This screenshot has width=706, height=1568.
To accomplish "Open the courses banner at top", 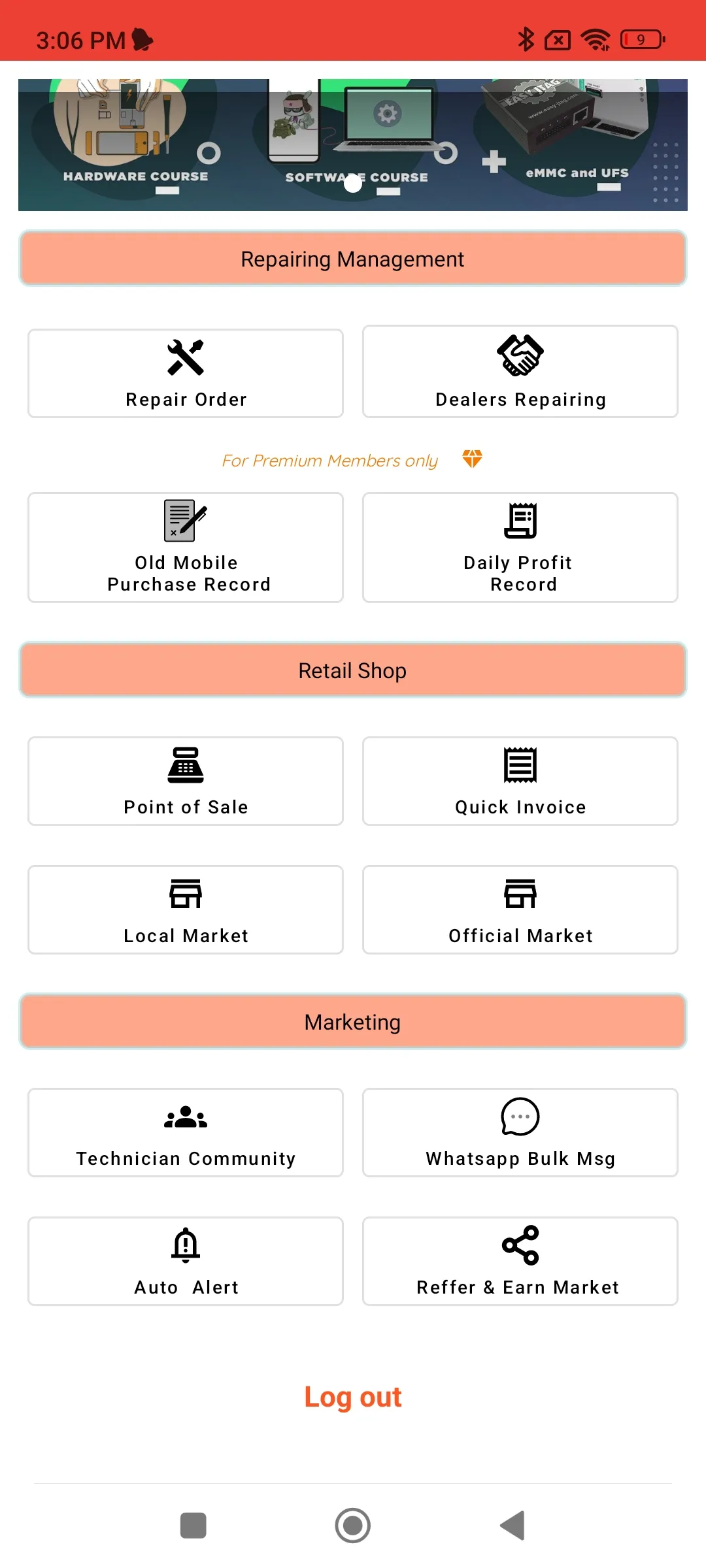I will 353,145.
